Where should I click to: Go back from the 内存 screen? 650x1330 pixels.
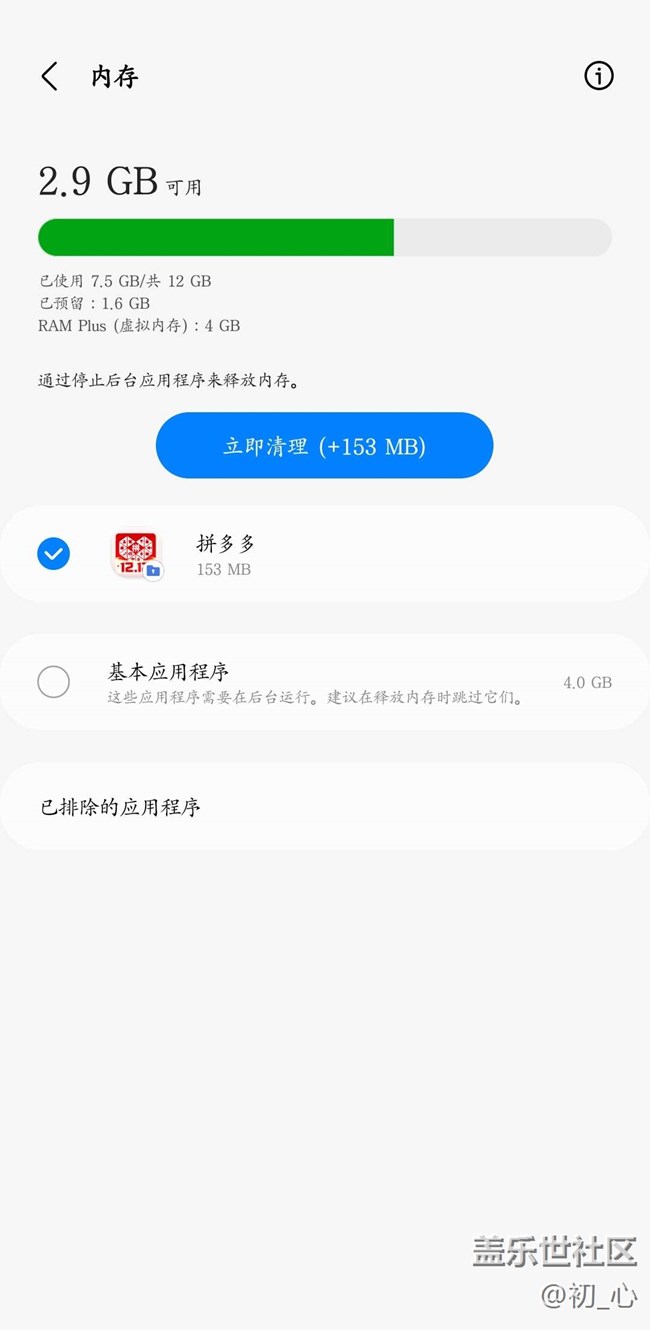[49, 76]
